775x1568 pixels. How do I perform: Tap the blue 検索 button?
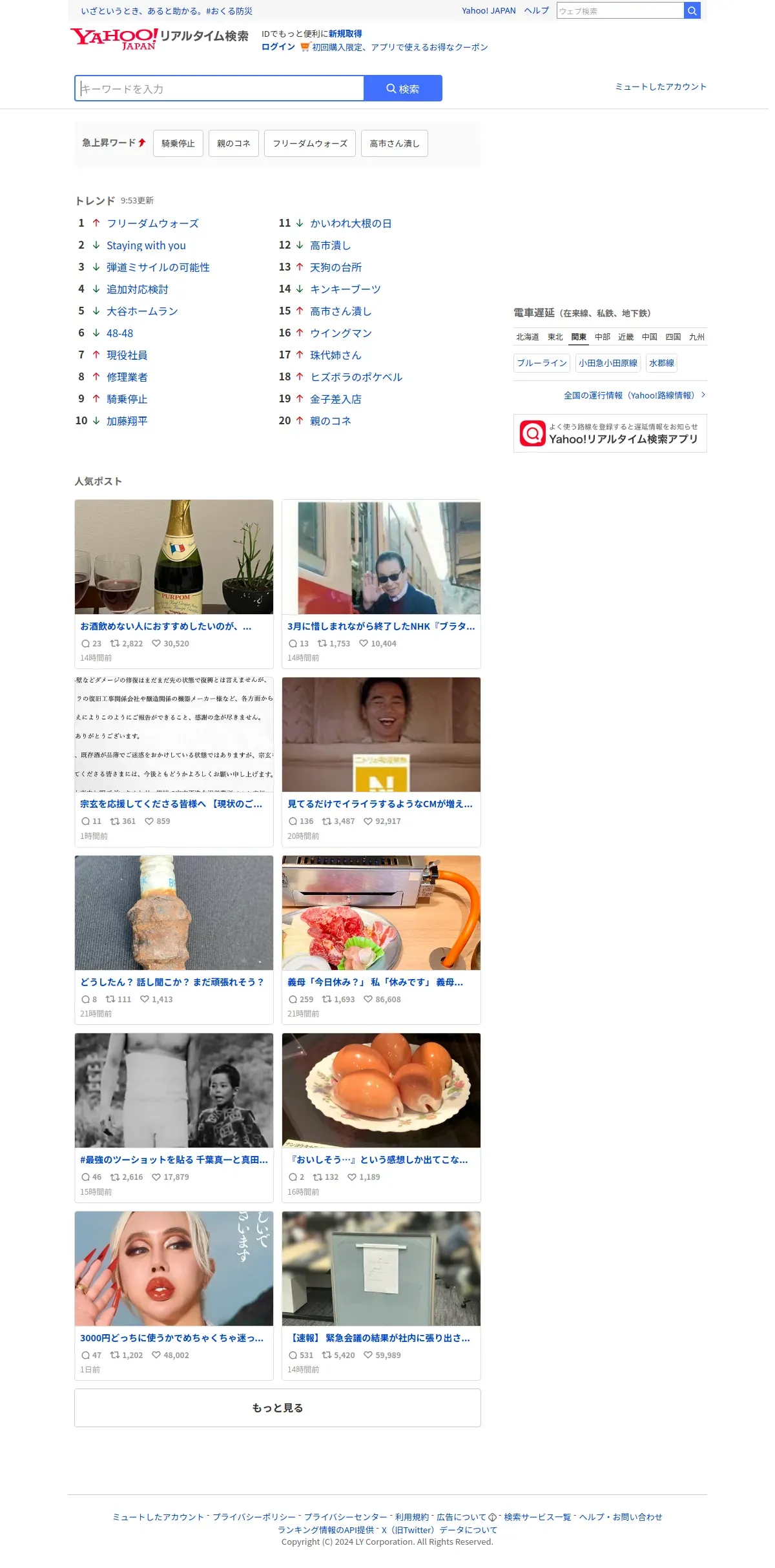pos(403,88)
